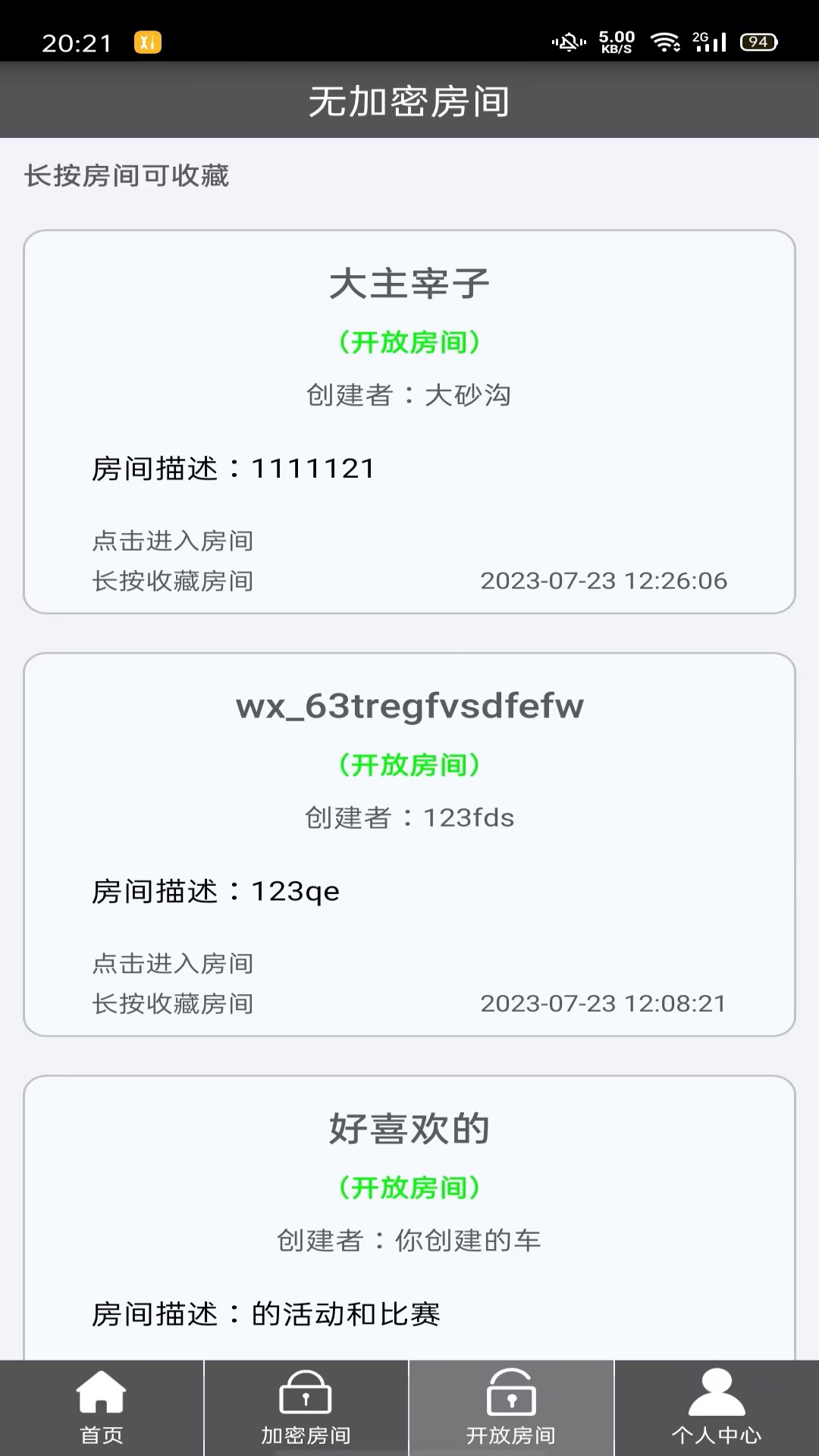The height and width of the screenshot is (1456, 819).
Task: Open the notification mute icon in status bar
Action: click(565, 43)
